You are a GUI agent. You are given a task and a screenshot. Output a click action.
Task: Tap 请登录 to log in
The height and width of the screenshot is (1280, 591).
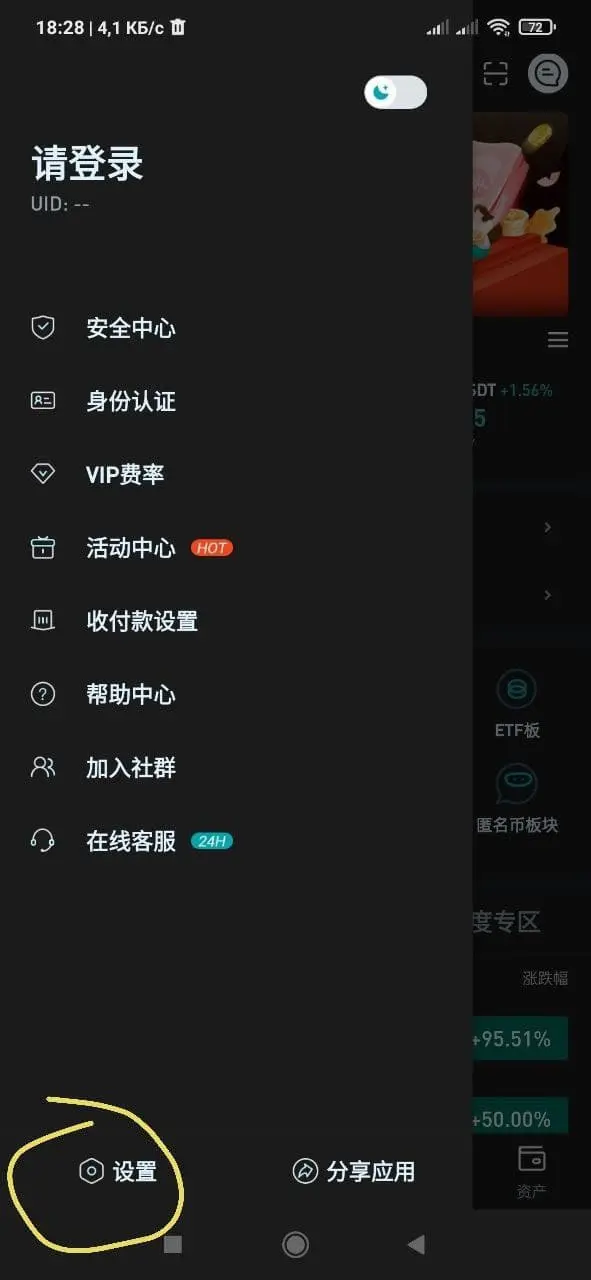88,164
